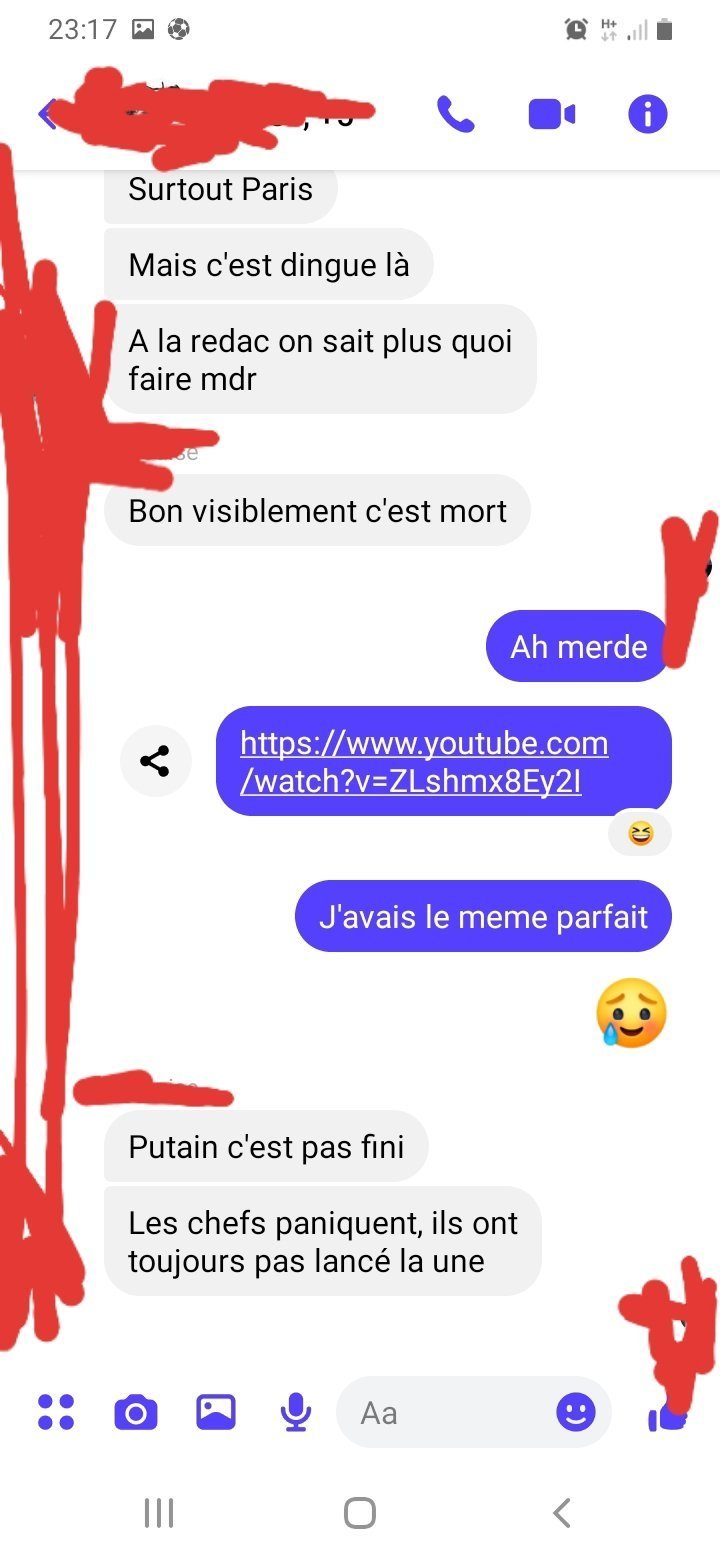Screen dimensions: 720x1560
Task: Record a voice message with the microphone
Action: 295,1412
